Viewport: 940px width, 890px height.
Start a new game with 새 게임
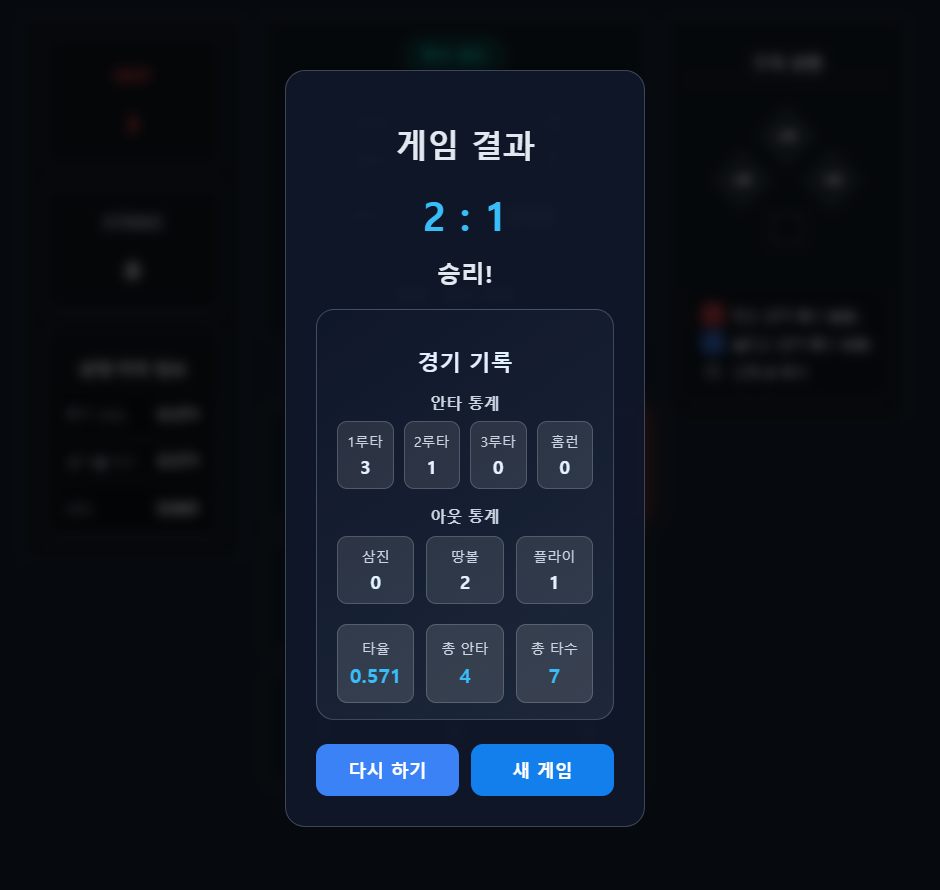pos(542,770)
